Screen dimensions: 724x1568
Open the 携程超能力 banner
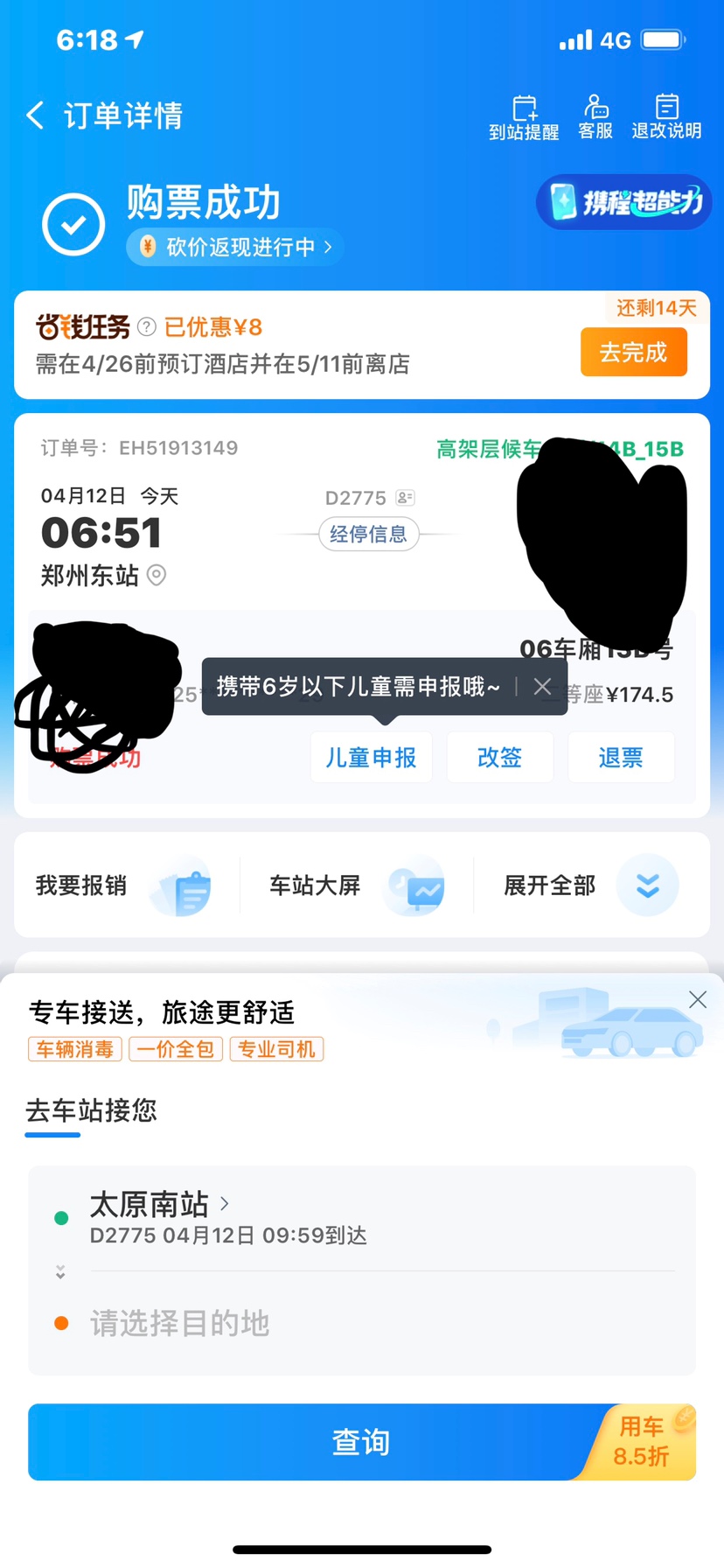(x=623, y=202)
